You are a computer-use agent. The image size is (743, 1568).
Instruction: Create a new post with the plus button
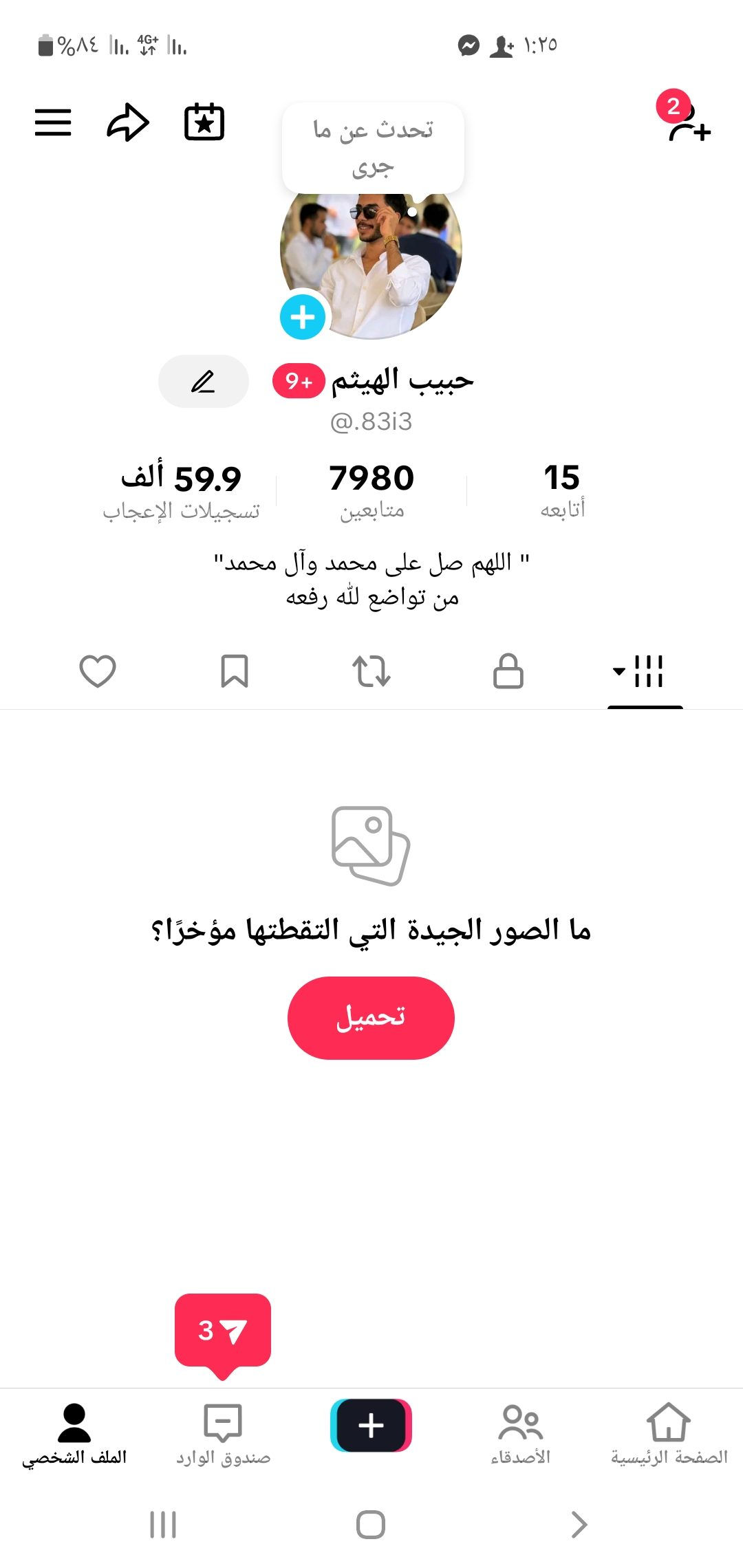(371, 1426)
